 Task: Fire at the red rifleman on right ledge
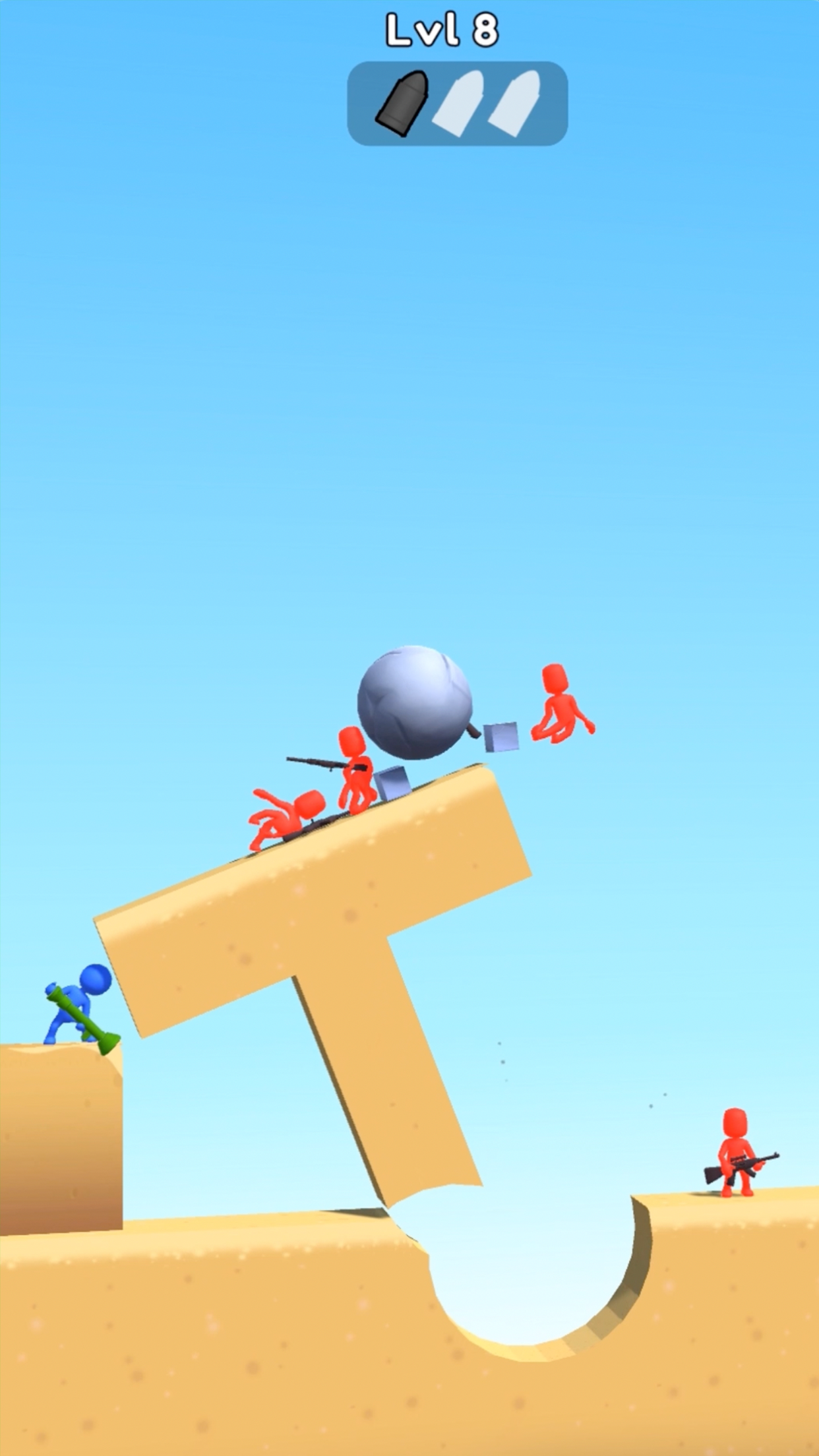tap(735, 1153)
